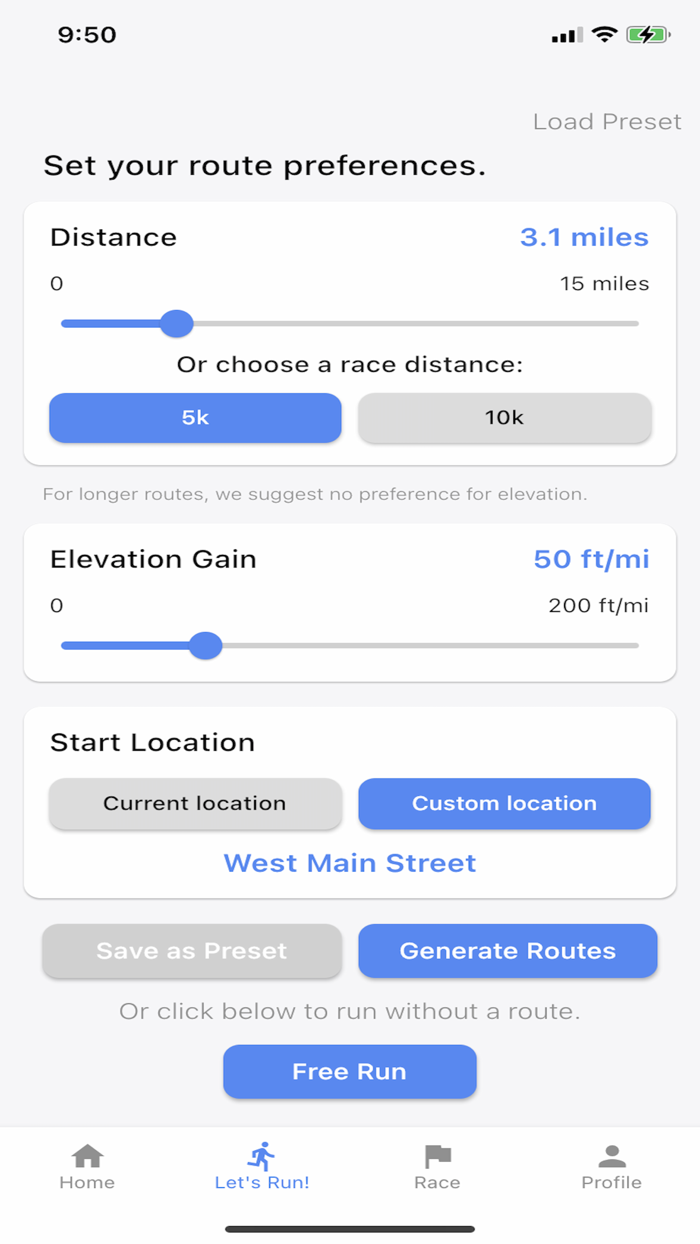The height and width of the screenshot is (1244, 700).
Task: Choose the 10k race distance
Action: pos(505,418)
